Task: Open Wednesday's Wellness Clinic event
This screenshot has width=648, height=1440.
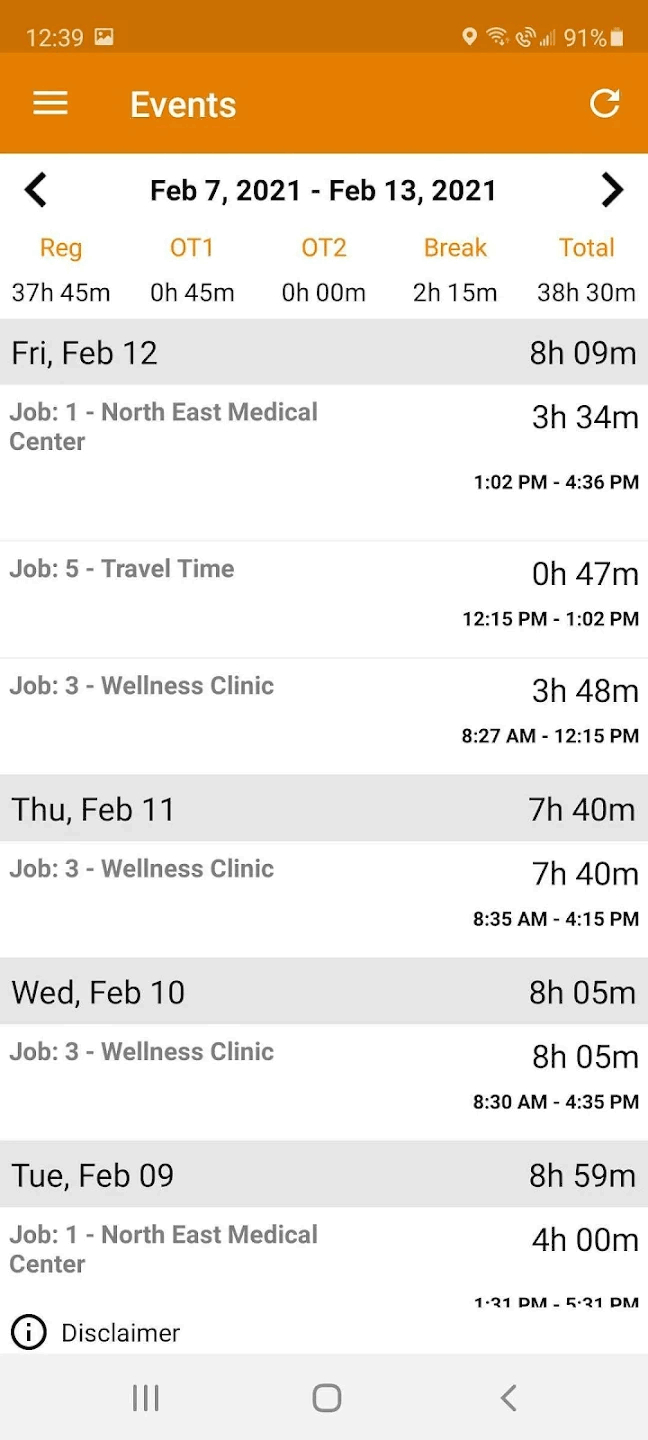Action: point(324,1080)
